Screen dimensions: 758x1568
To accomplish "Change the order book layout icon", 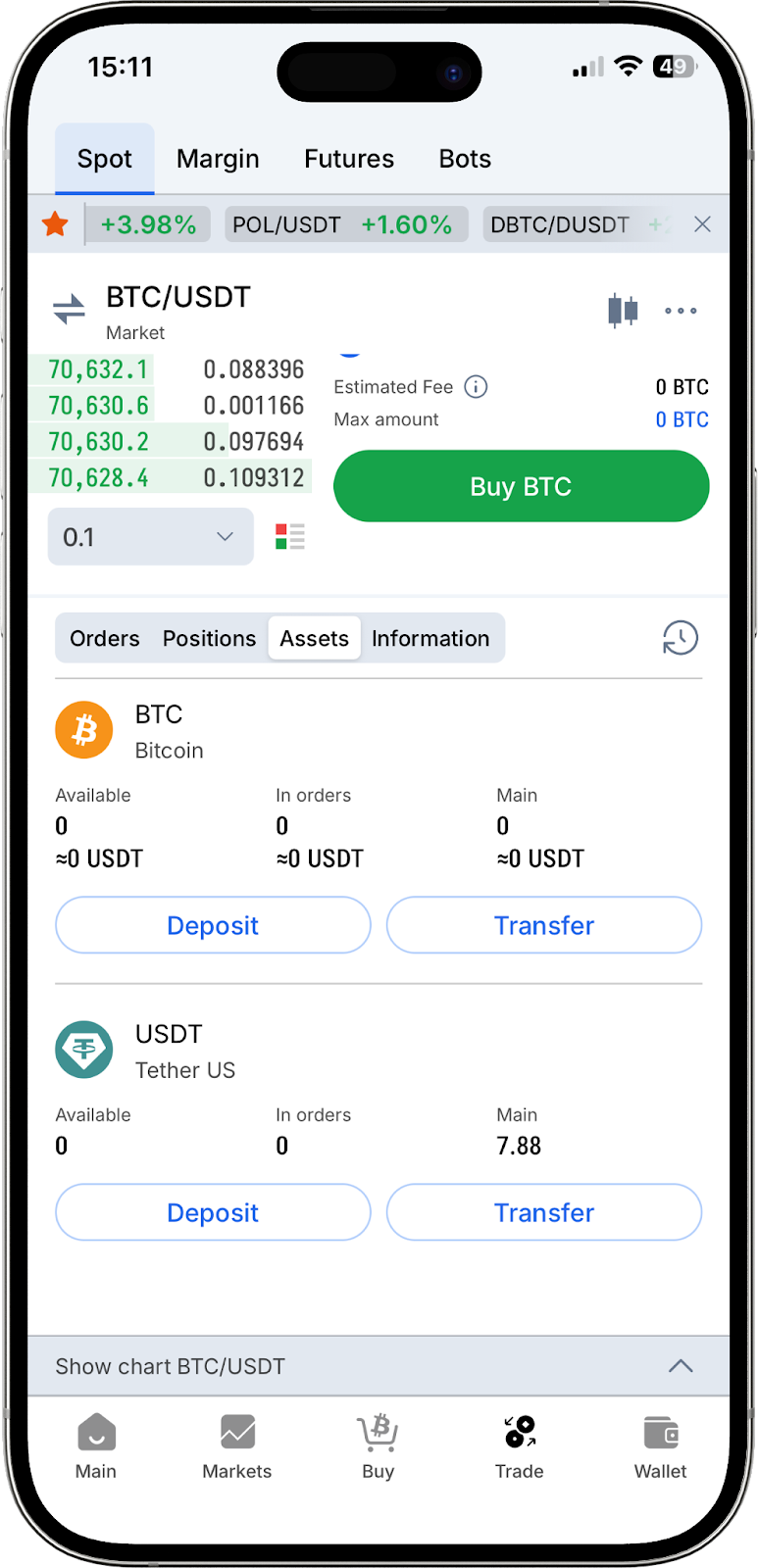I will tap(290, 537).
